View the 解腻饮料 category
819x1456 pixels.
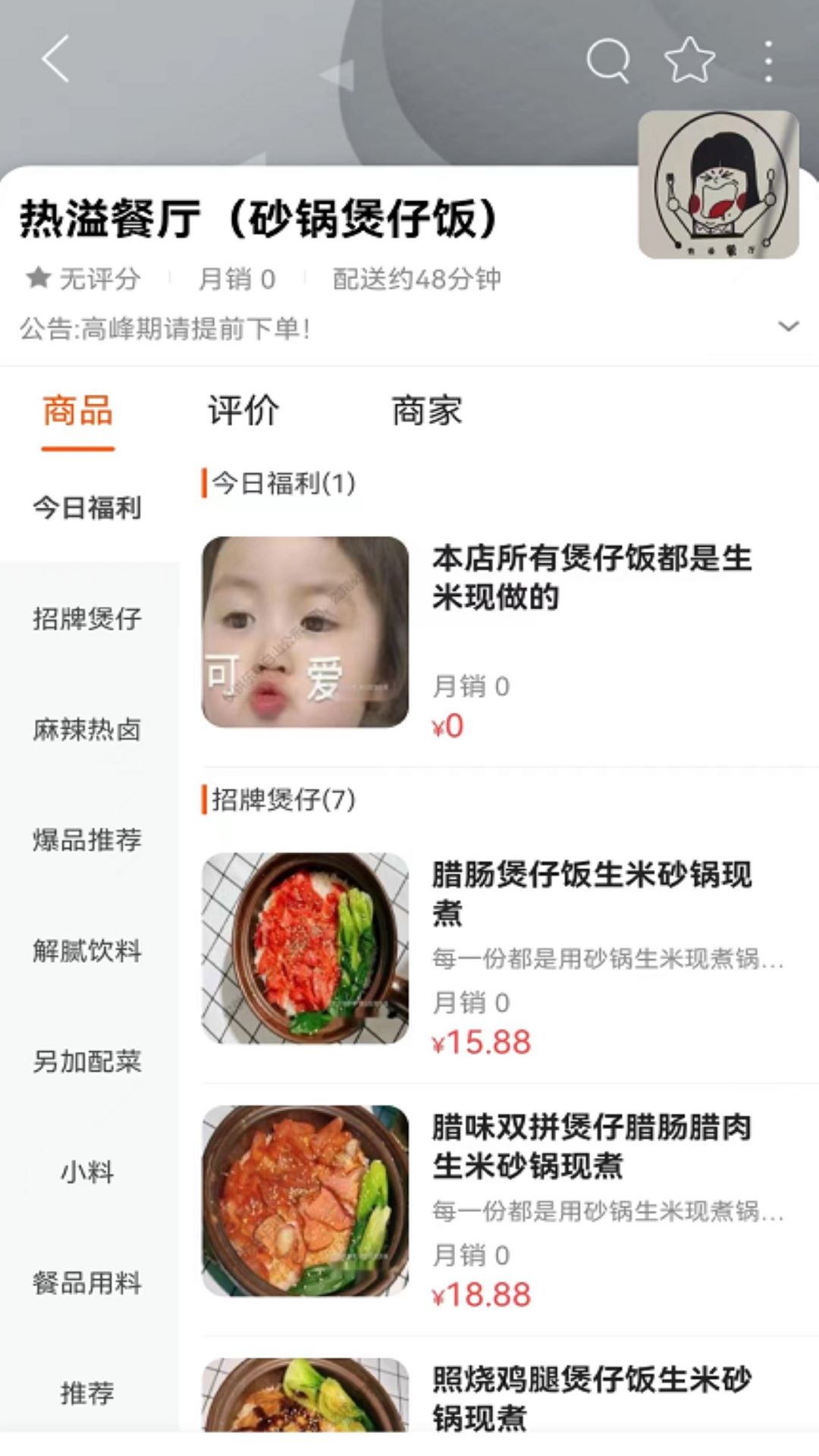(x=87, y=951)
